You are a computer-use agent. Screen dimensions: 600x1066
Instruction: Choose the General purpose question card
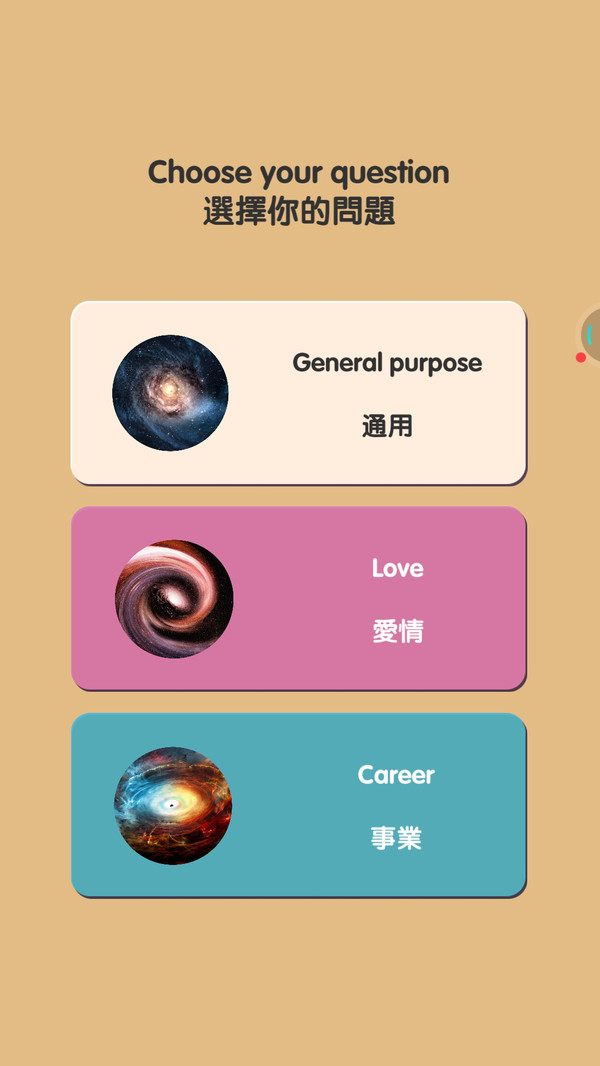click(x=298, y=392)
